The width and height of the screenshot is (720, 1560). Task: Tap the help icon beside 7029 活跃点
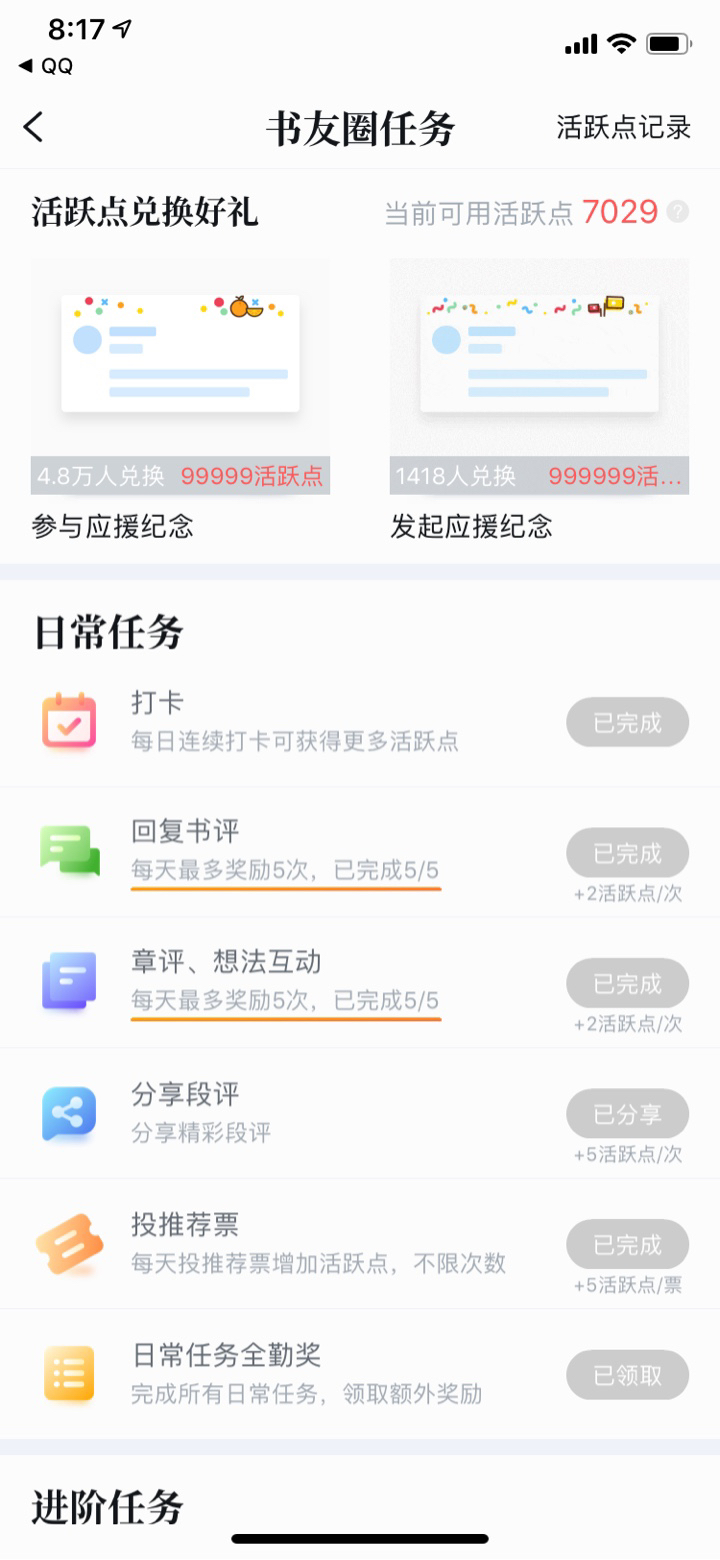(x=679, y=212)
